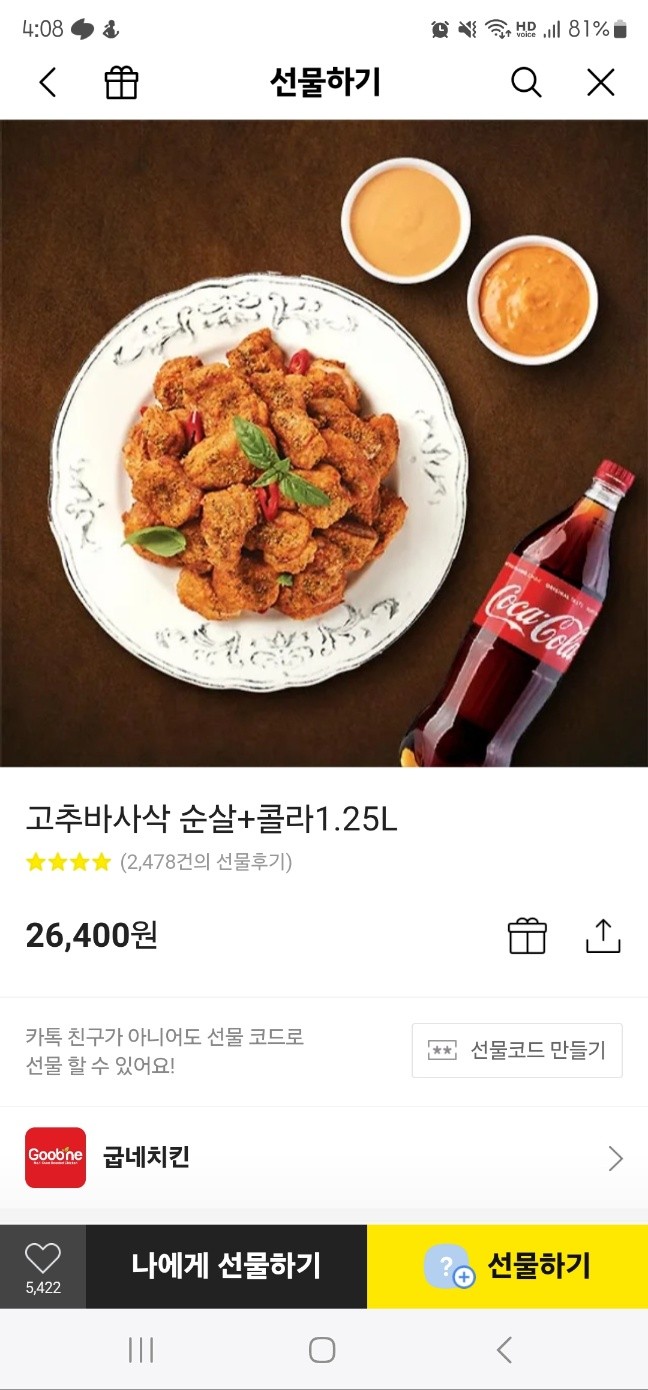Share this chicken gift product
The height and width of the screenshot is (1390, 648).
pyautogui.click(x=603, y=936)
